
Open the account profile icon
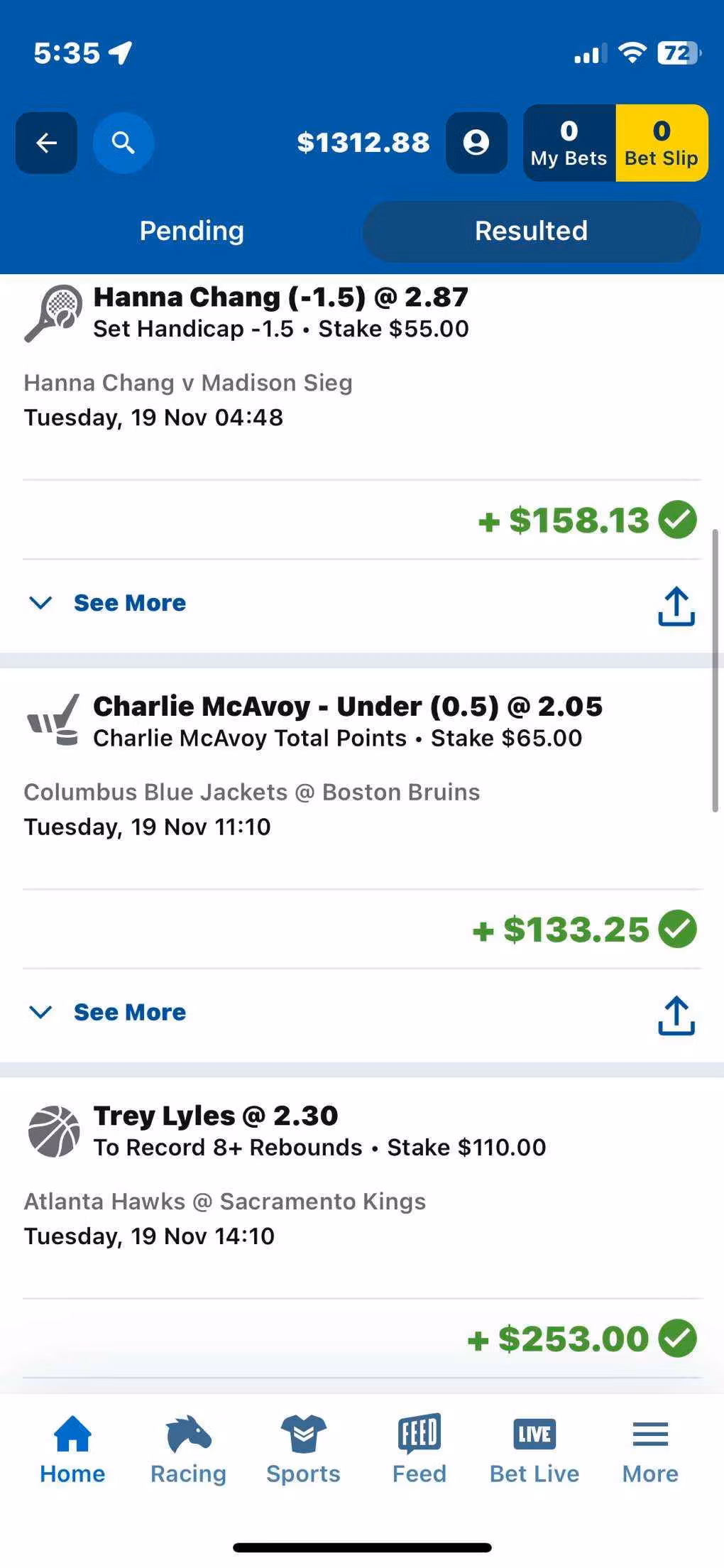(476, 143)
